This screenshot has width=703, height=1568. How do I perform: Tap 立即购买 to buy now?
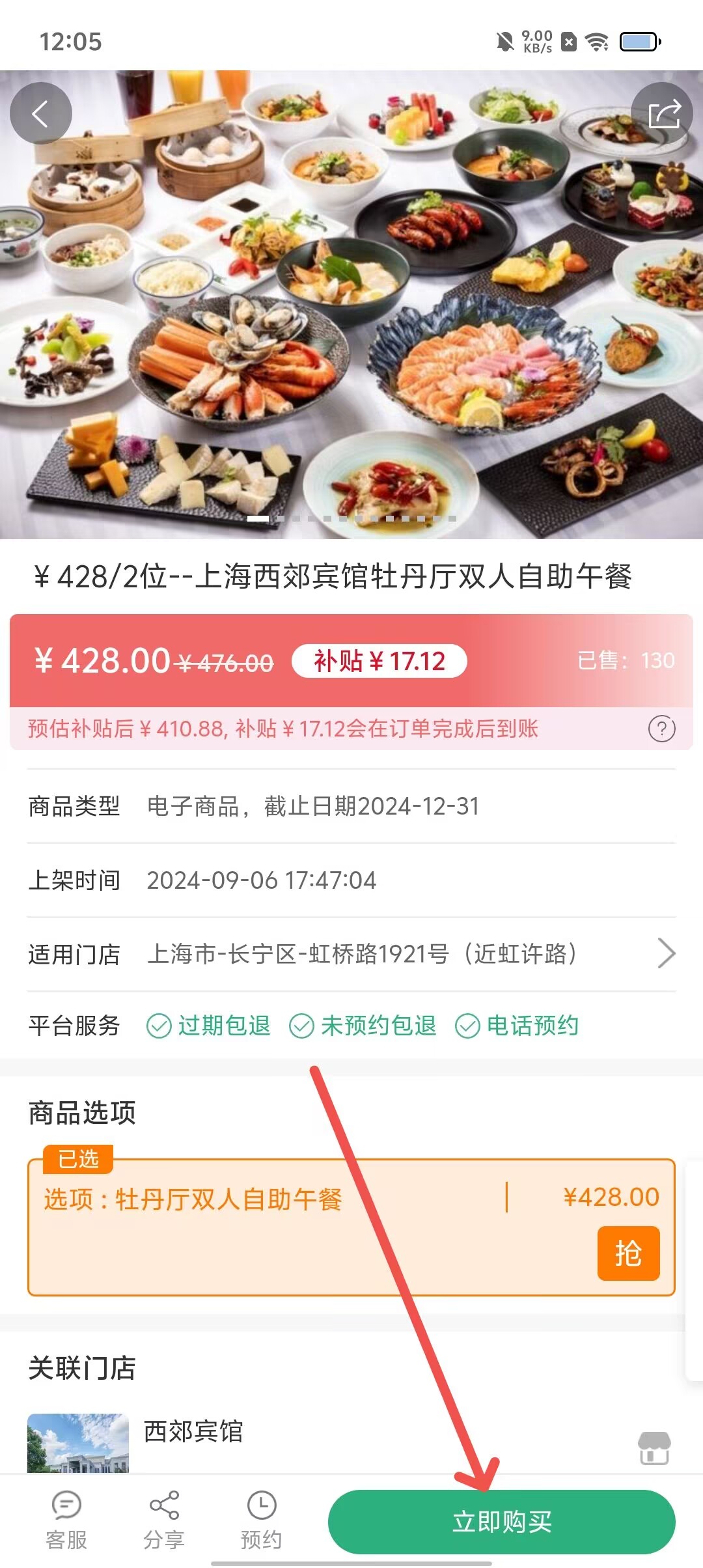tap(501, 1522)
